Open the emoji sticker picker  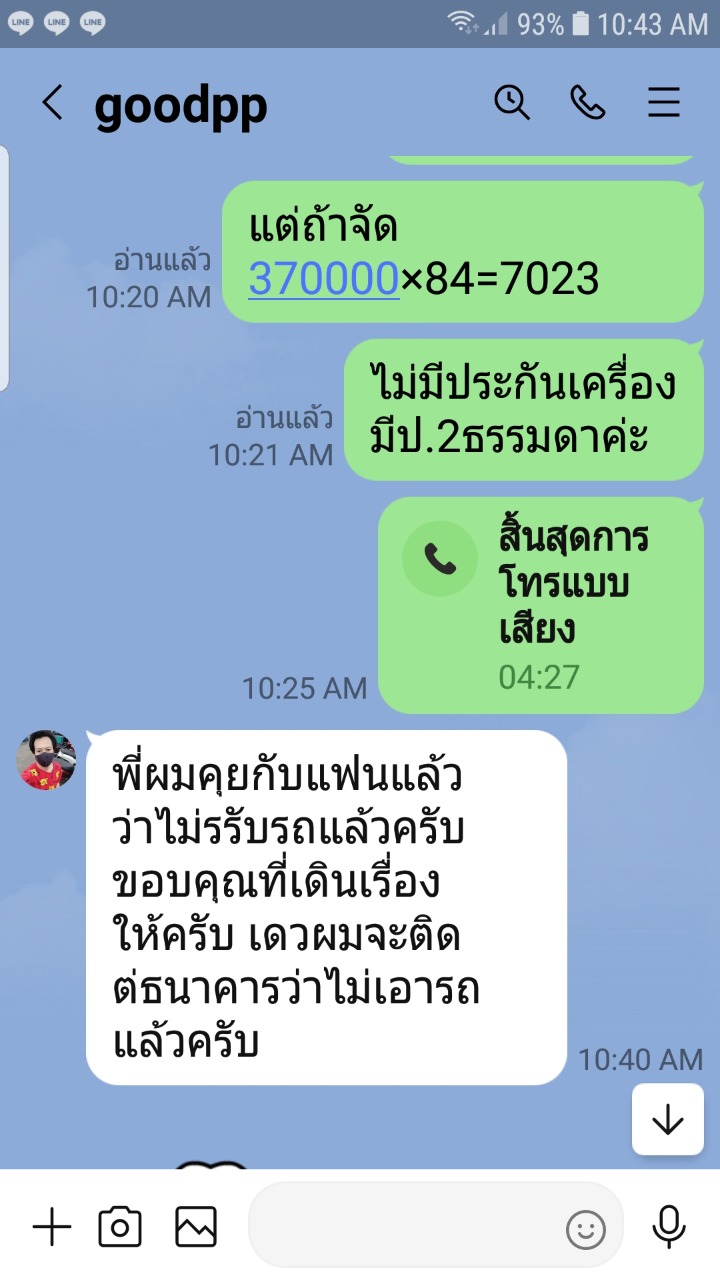(586, 1228)
